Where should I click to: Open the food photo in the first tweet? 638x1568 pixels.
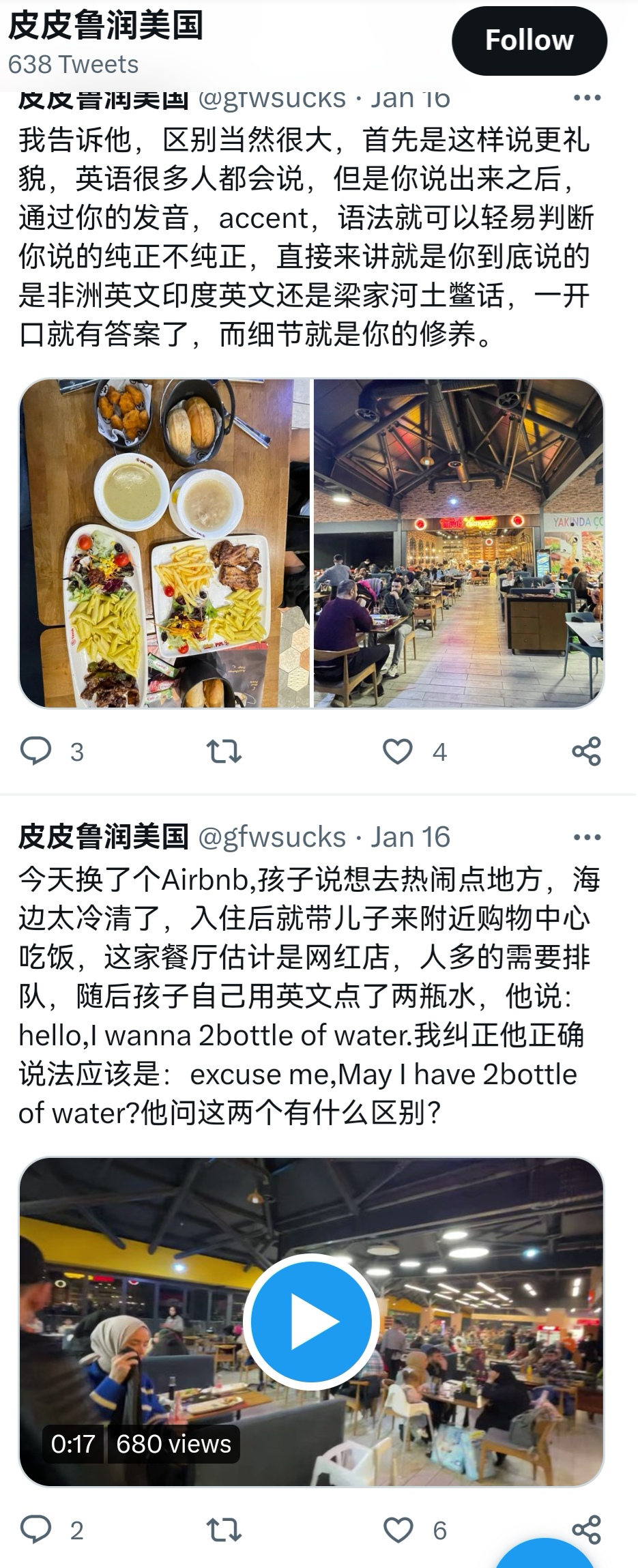(164, 543)
